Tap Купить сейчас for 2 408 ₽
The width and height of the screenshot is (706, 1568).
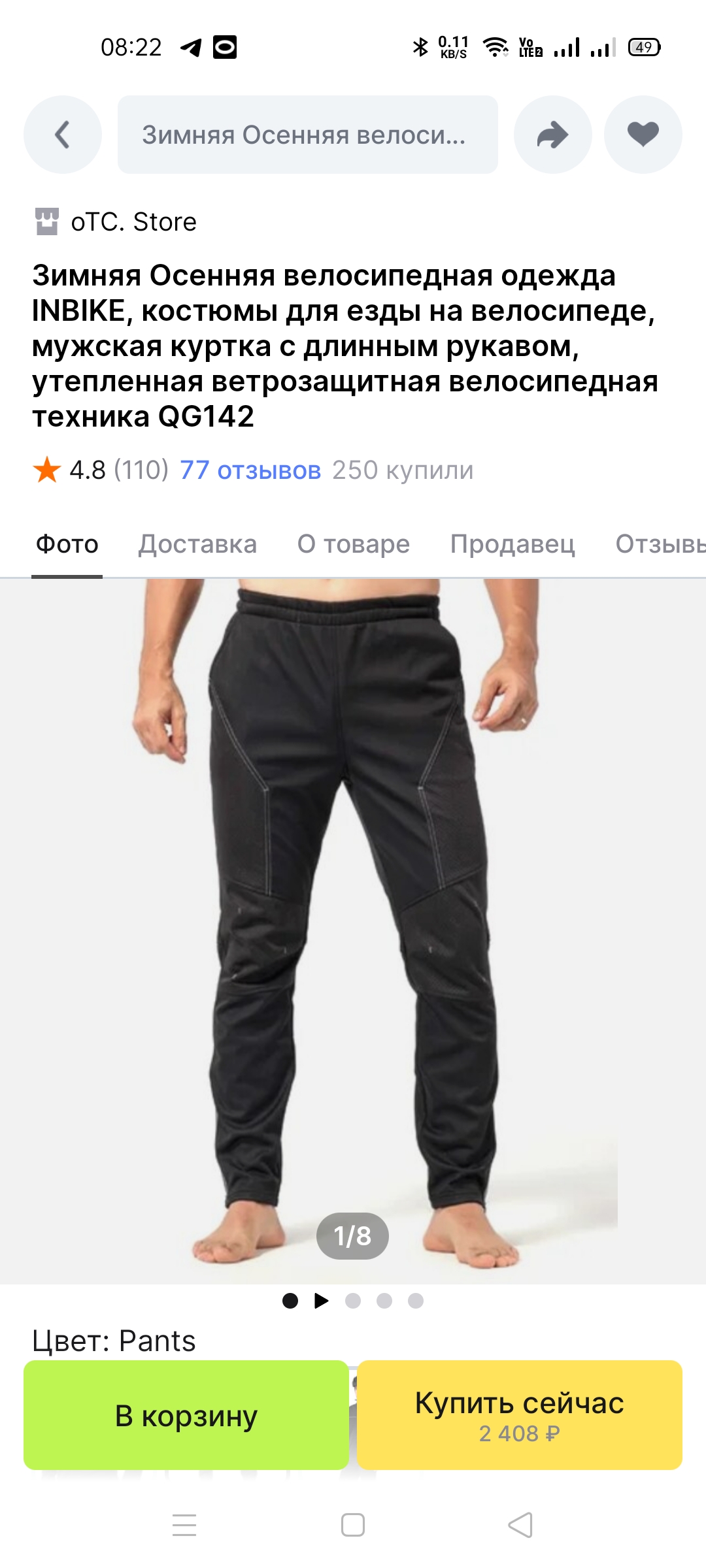(519, 1416)
